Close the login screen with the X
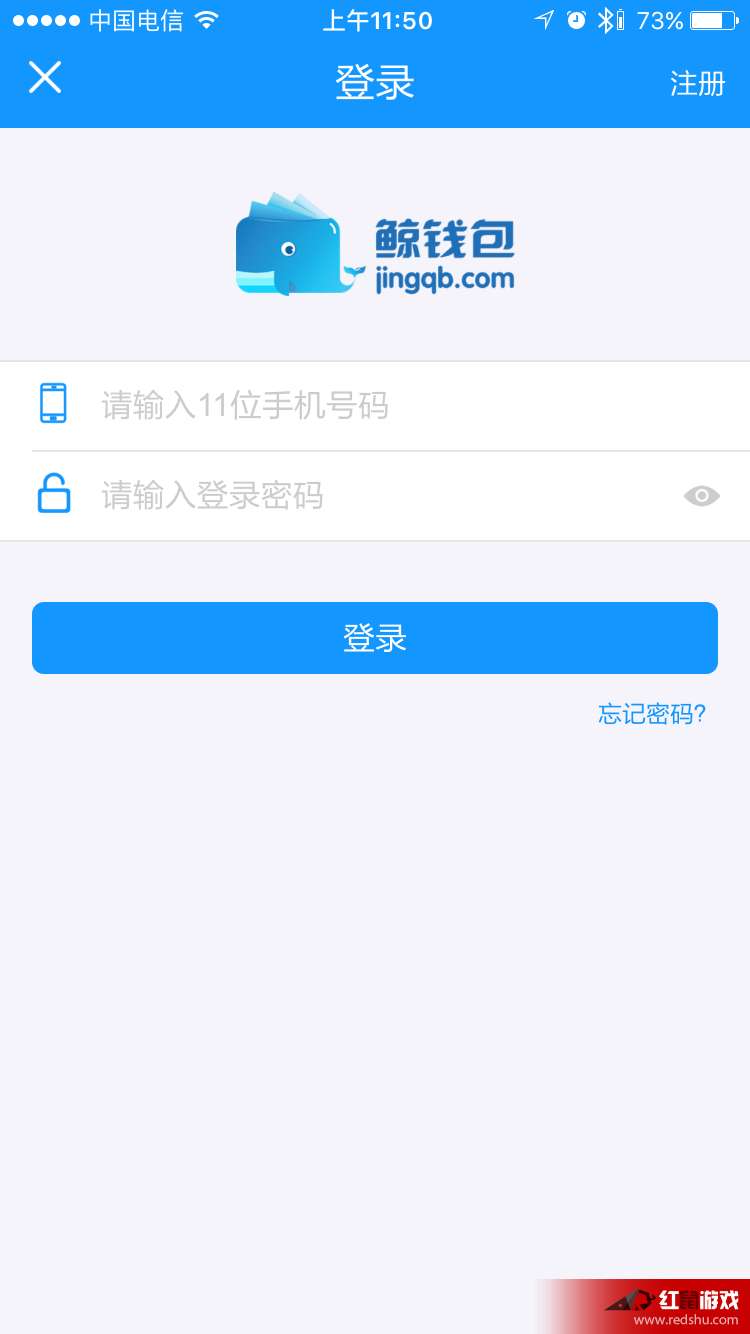Screen dimensions: 750x1334 (45, 77)
